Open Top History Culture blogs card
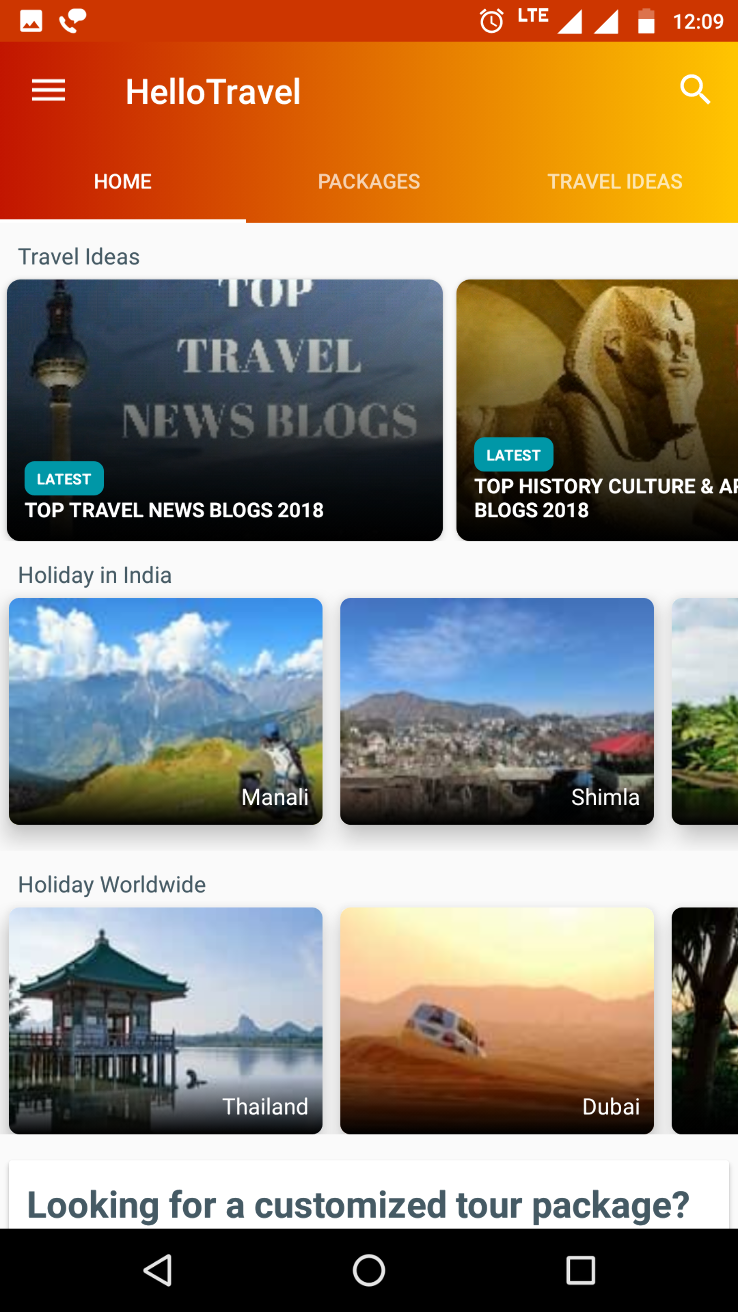The height and width of the screenshot is (1312, 738). click(x=597, y=410)
